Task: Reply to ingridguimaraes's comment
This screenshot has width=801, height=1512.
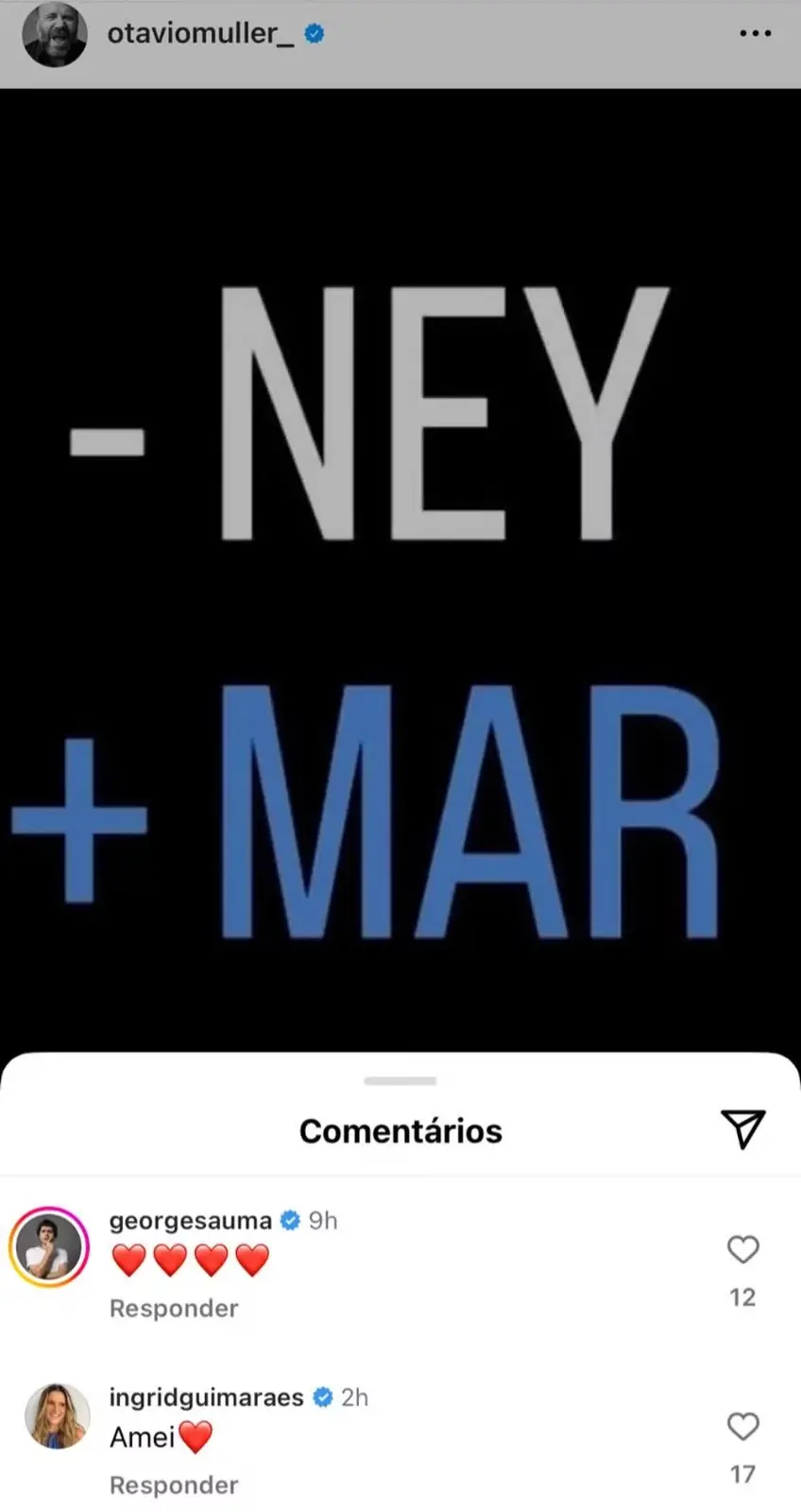Action: point(174,1485)
